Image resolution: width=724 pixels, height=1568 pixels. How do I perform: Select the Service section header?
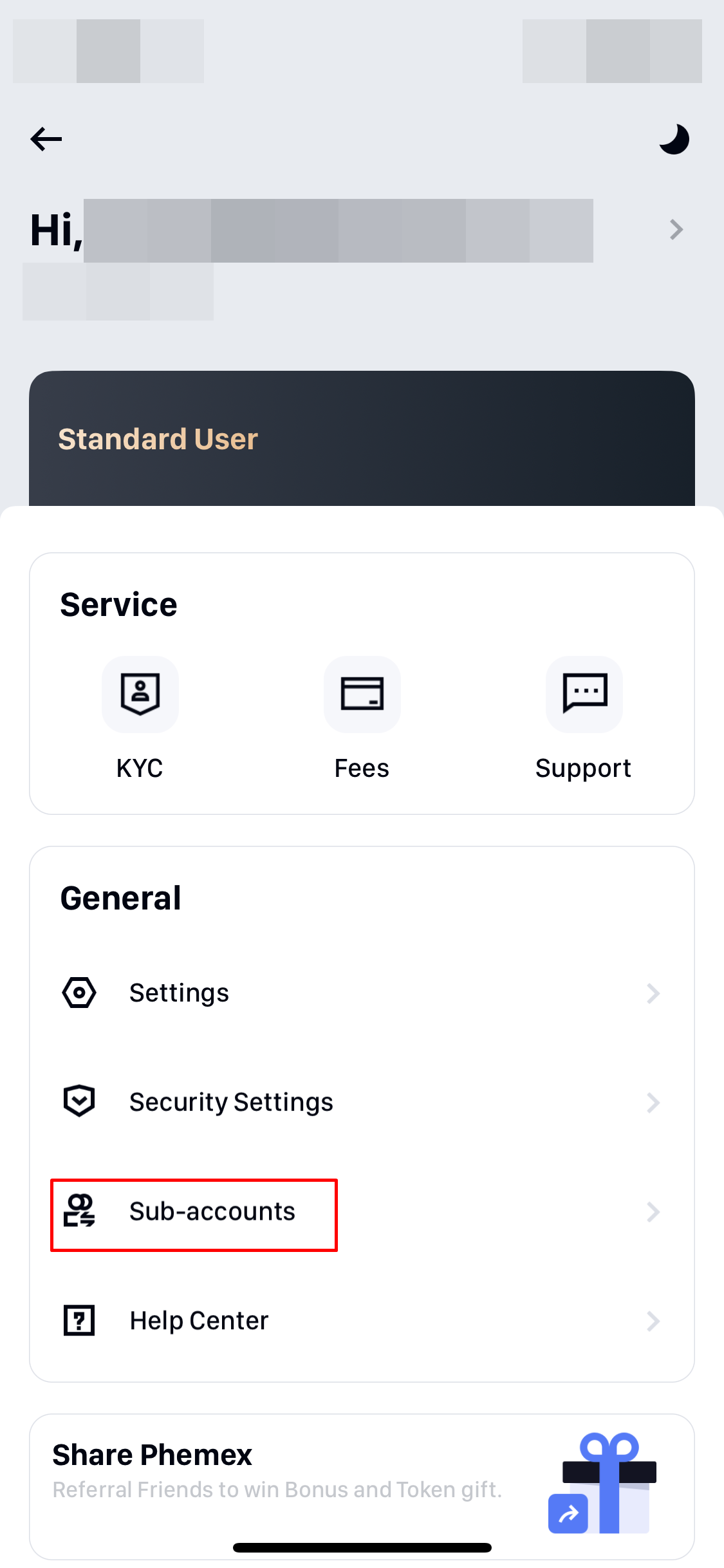click(118, 603)
